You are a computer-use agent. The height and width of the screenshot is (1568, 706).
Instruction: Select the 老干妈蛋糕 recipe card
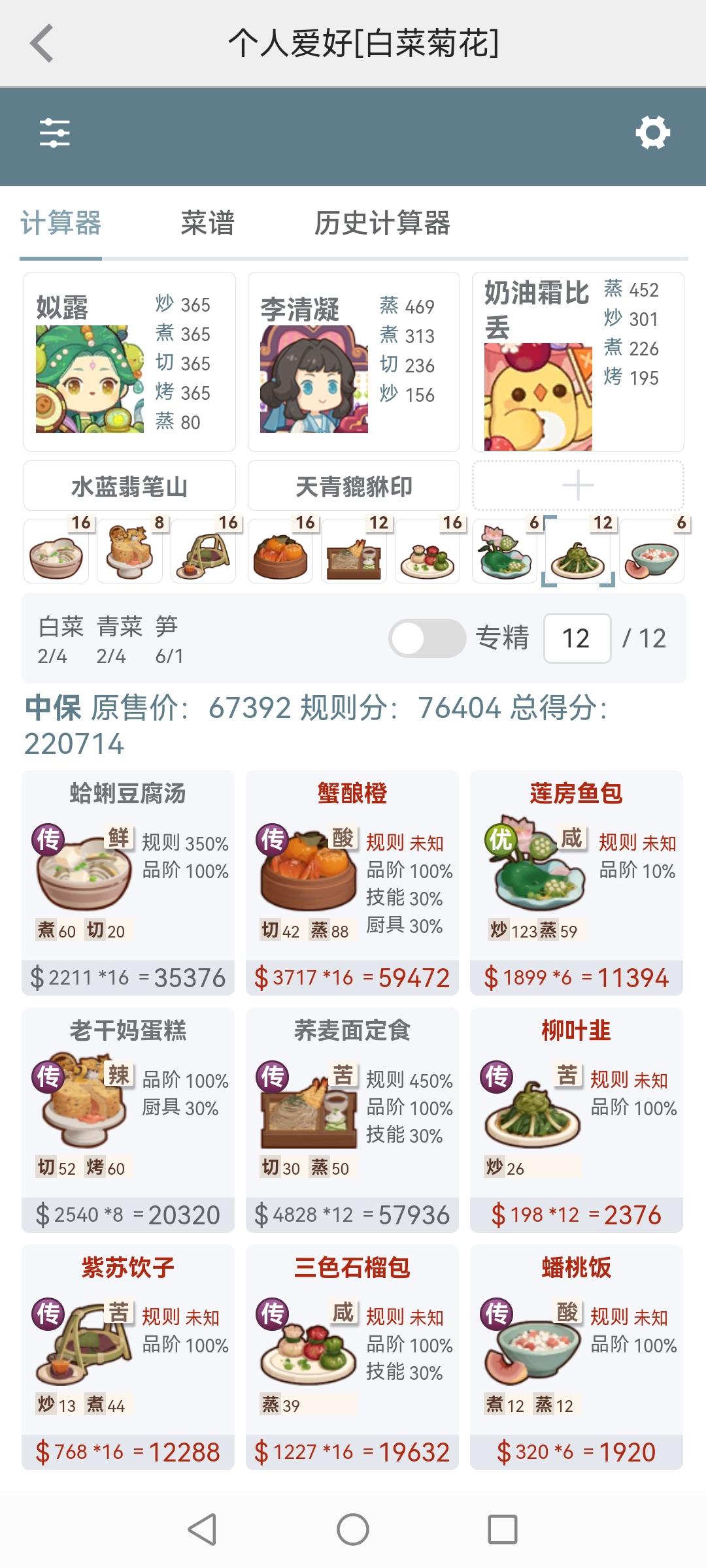click(128, 1119)
